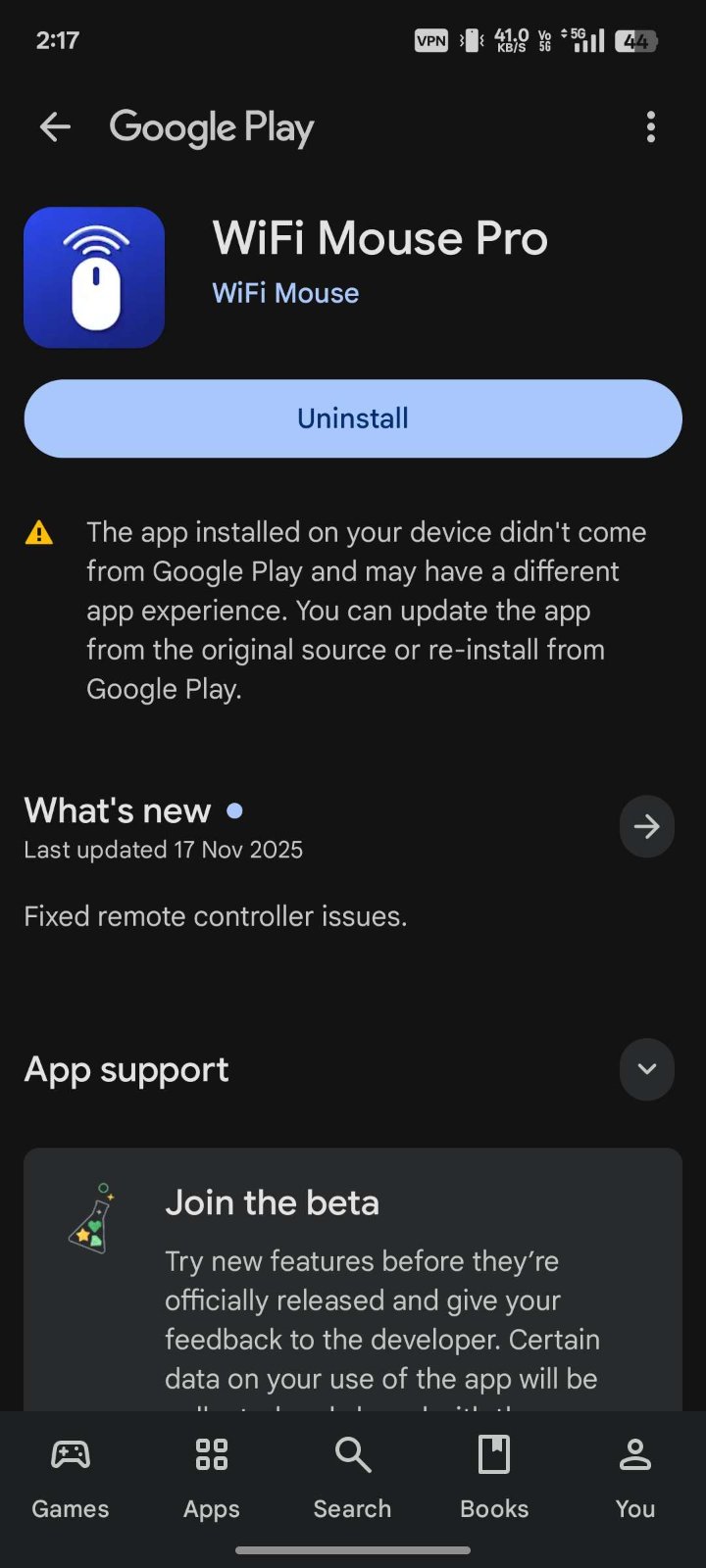Open the You tab
The width and height of the screenshot is (706, 1568).
pyautogui.click(x=634, y=1477)
